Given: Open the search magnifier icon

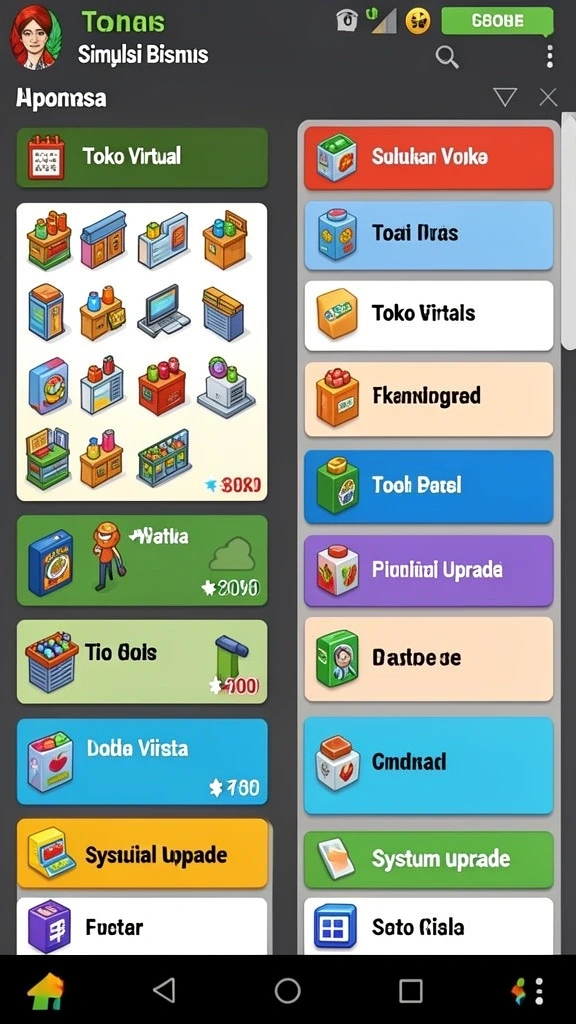Looking at the screenshot, I should [x=447, y=57].
